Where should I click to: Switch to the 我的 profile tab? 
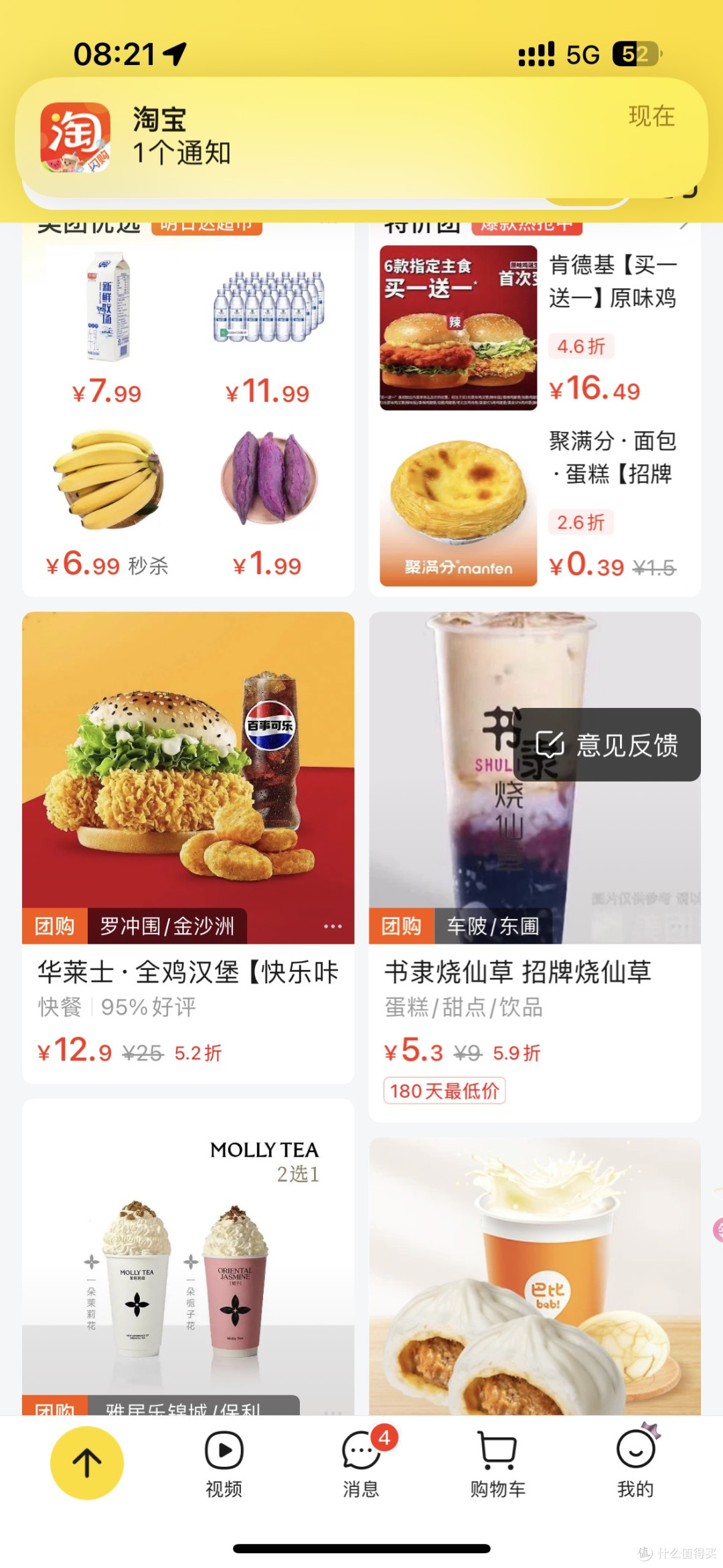(636, 1465)
